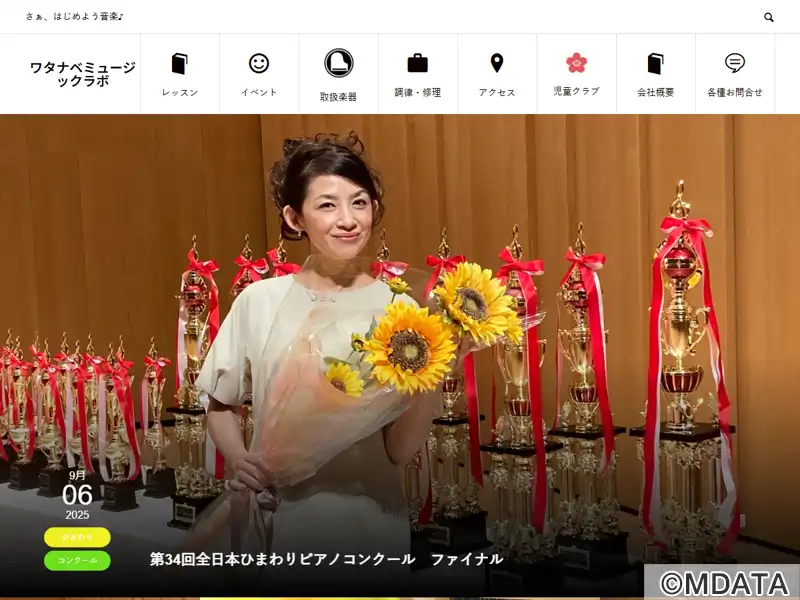Image resolution: width=800 pixels, height=600 pixels.
Task: Select 取扱楽器 in the navigation
Action: [x=338, y=74]
